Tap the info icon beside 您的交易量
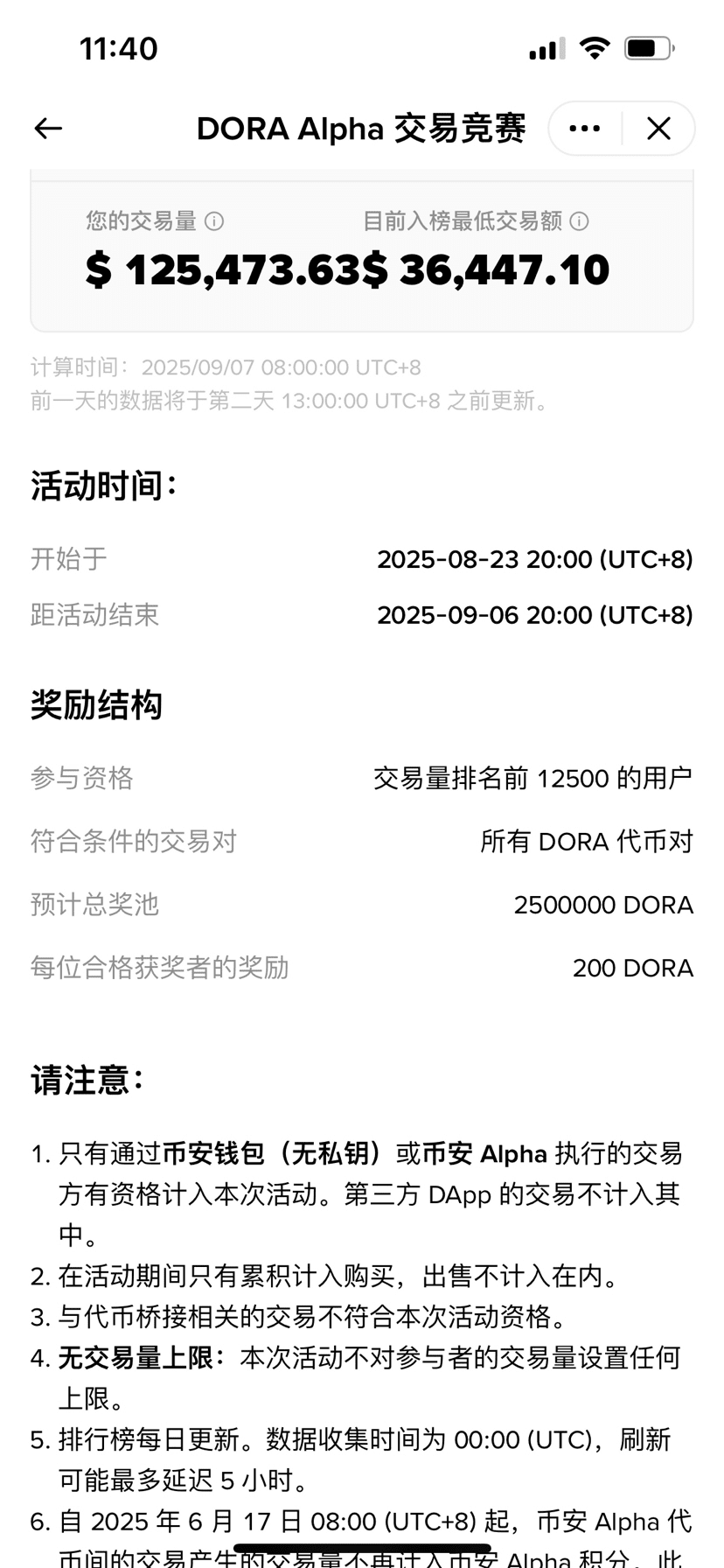724x1568 pixels. pos(214,221)
